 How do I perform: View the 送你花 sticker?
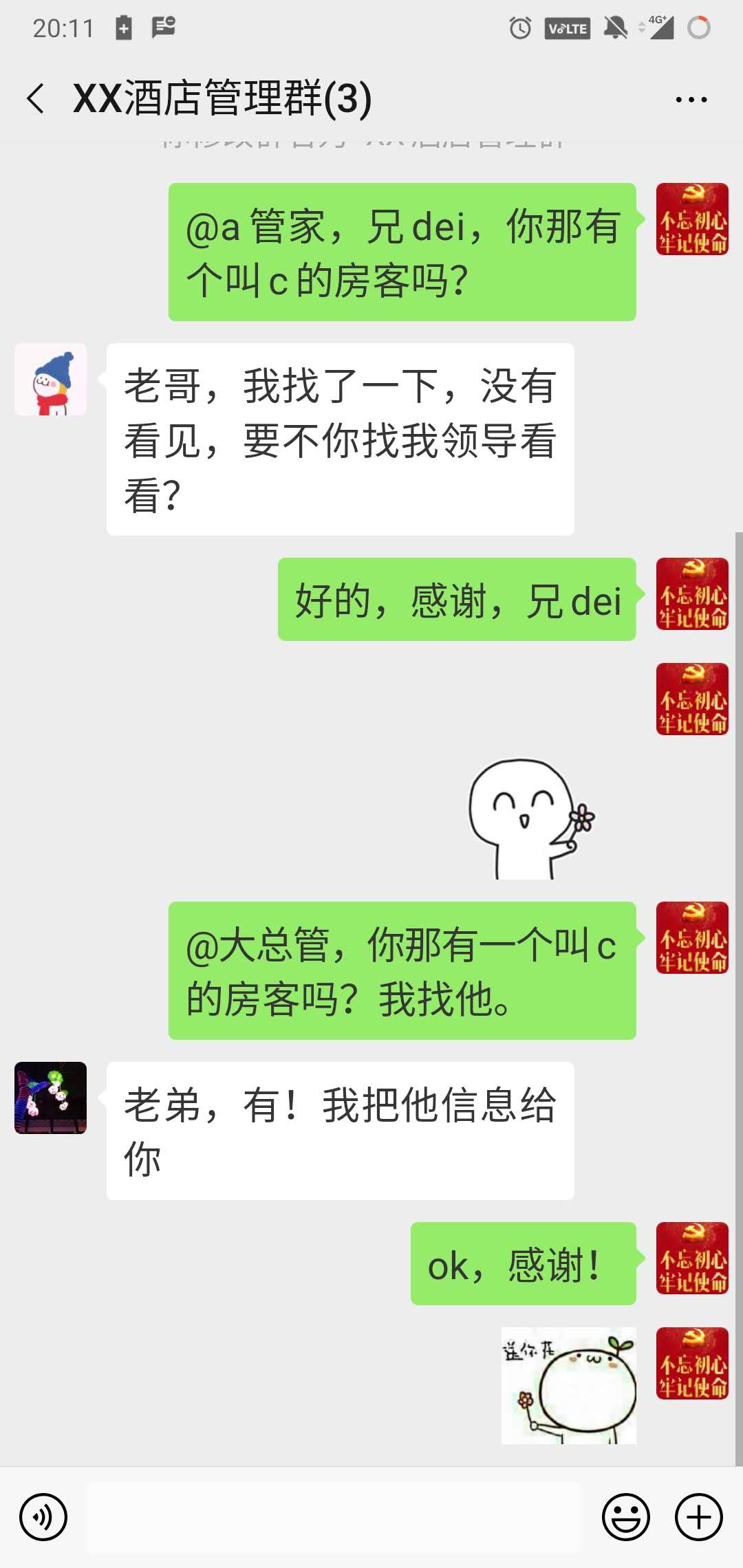(568, 1385)
